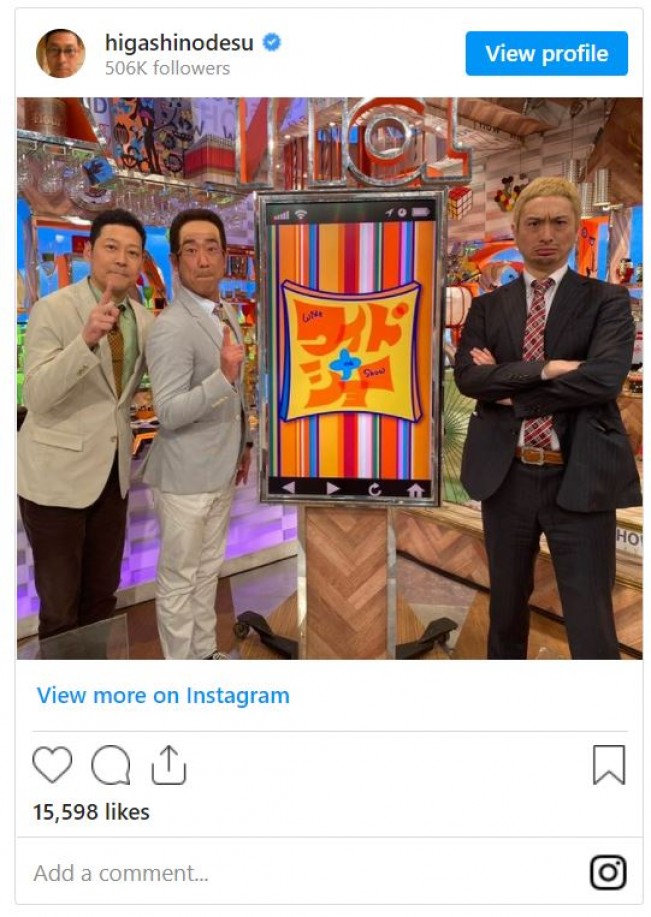Screen dimensions: 651x917
Task: Follow the View more on Instagram link
Action: 163,696
